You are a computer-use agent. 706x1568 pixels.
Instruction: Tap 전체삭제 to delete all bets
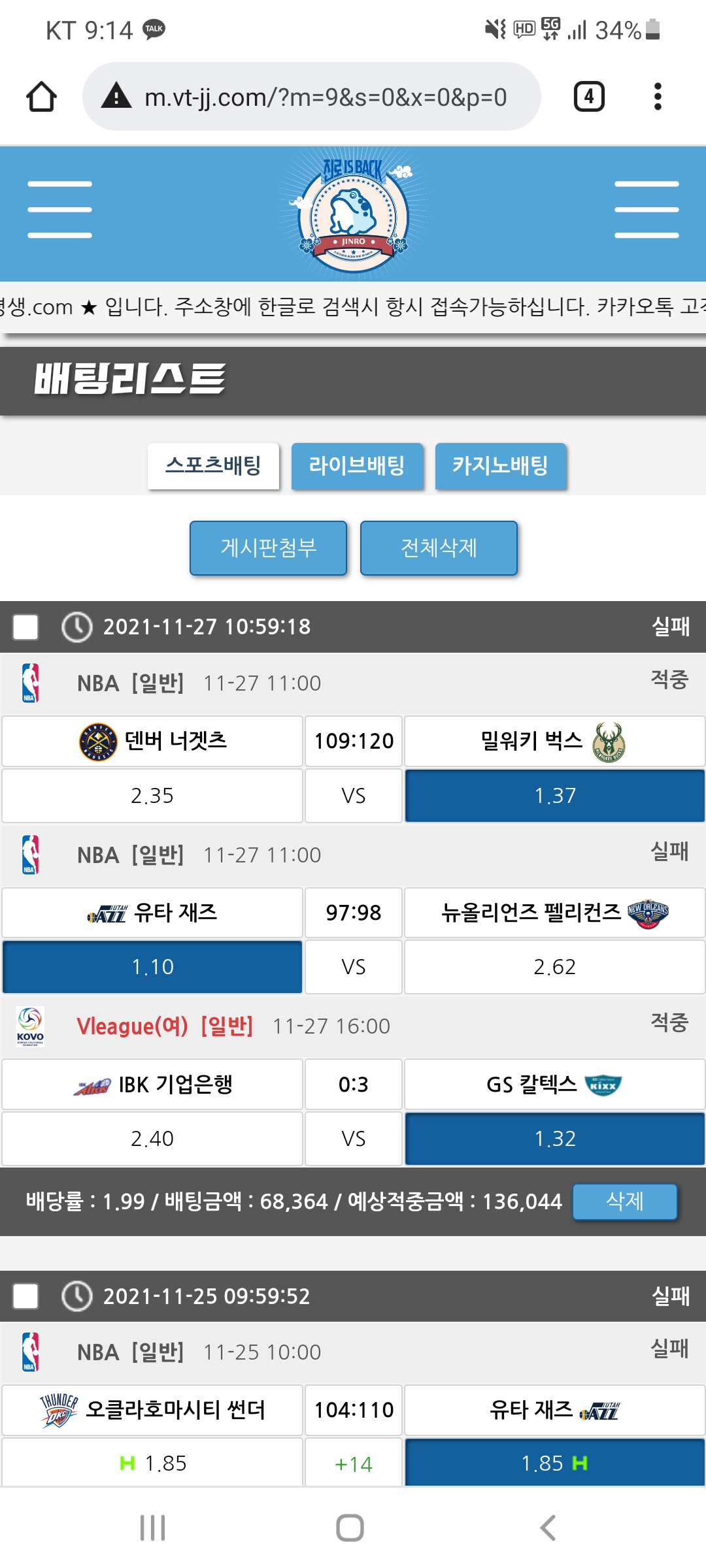[x=439, y=547]
